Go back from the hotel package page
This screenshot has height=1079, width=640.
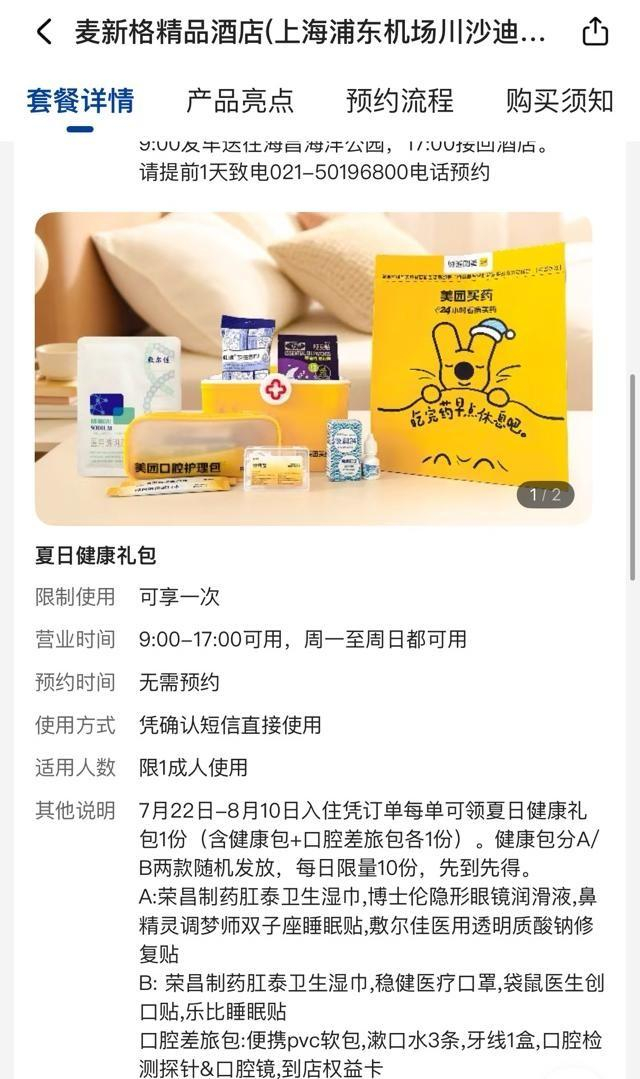pos(43,32)
